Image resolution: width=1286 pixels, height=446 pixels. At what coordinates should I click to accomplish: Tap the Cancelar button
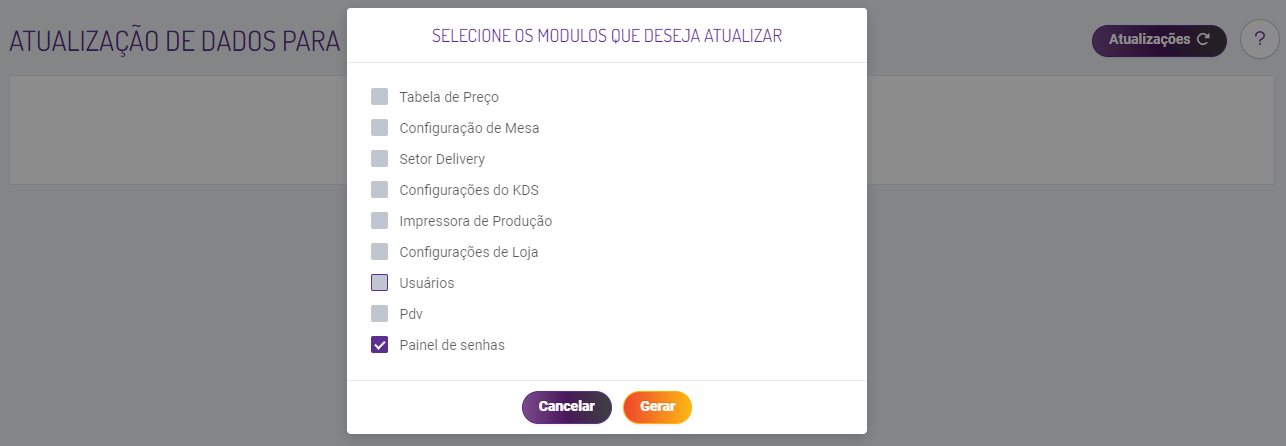(x=566, y=407)
